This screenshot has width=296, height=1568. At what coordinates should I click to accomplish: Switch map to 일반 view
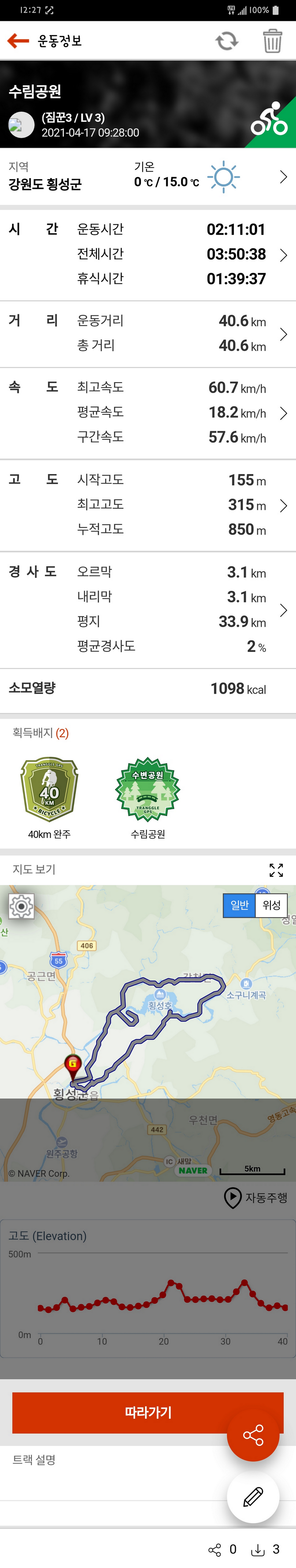coord(239,905)
